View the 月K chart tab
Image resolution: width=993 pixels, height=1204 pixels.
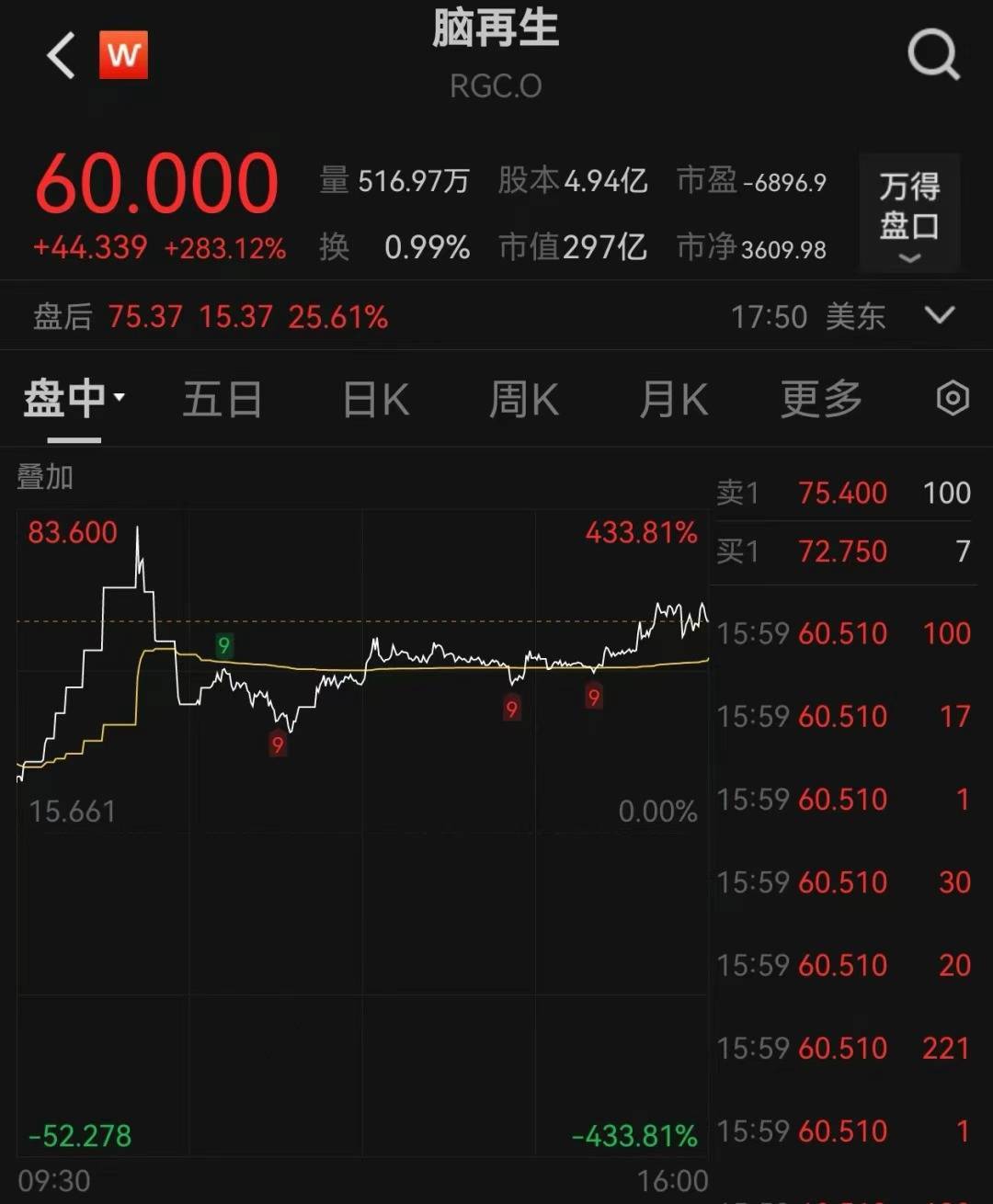tap(673, 400)
